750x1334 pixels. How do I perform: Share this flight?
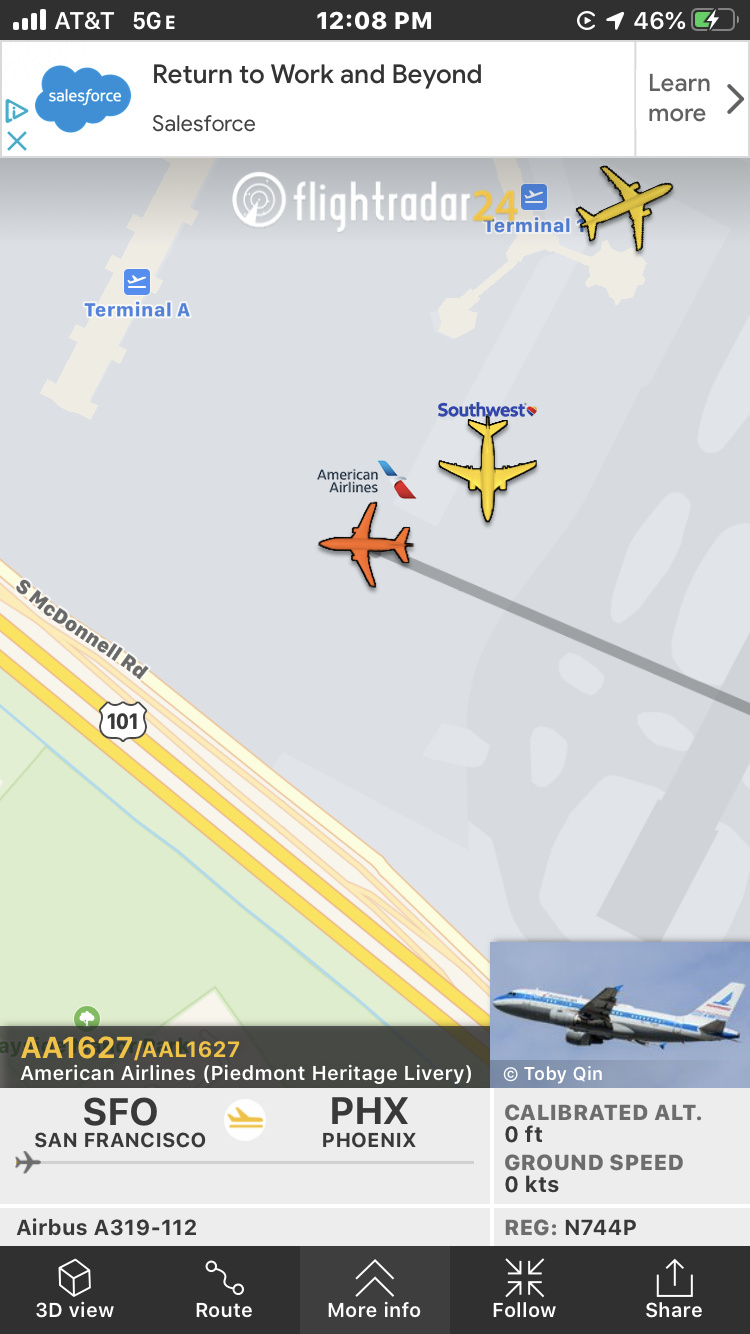click(x=673, y=1290)
